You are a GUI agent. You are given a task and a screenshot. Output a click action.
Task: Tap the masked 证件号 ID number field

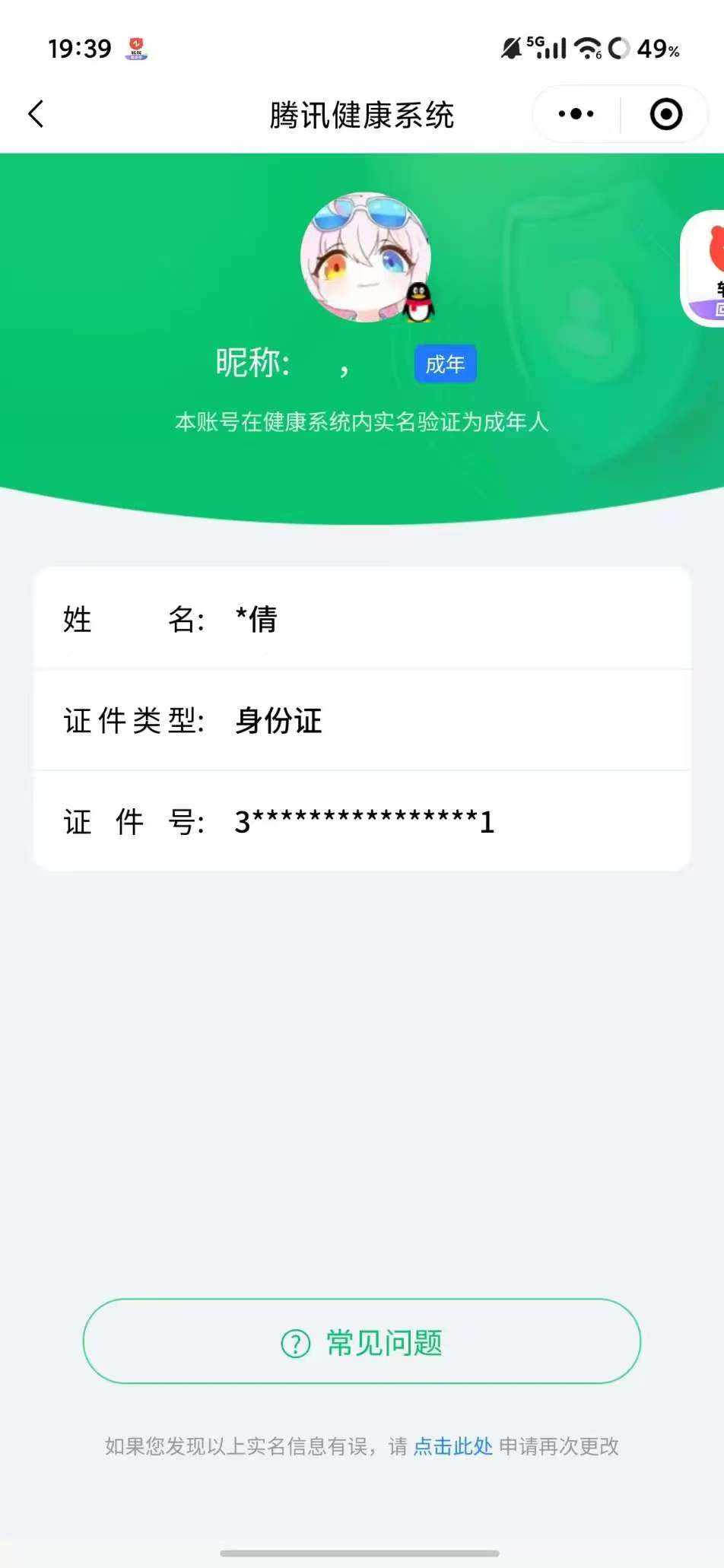click(361, 821)
